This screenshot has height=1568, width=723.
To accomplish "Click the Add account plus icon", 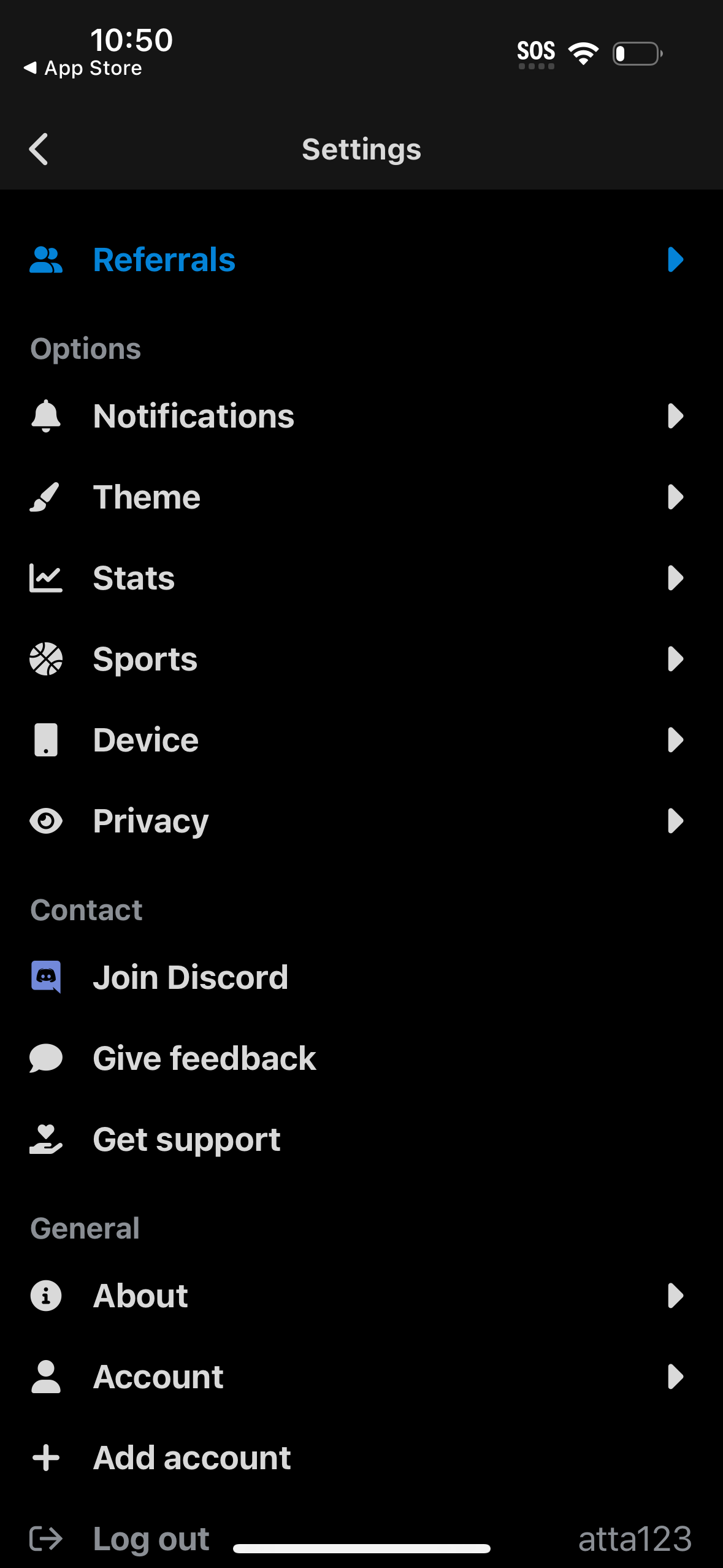I will [46, 1457].
